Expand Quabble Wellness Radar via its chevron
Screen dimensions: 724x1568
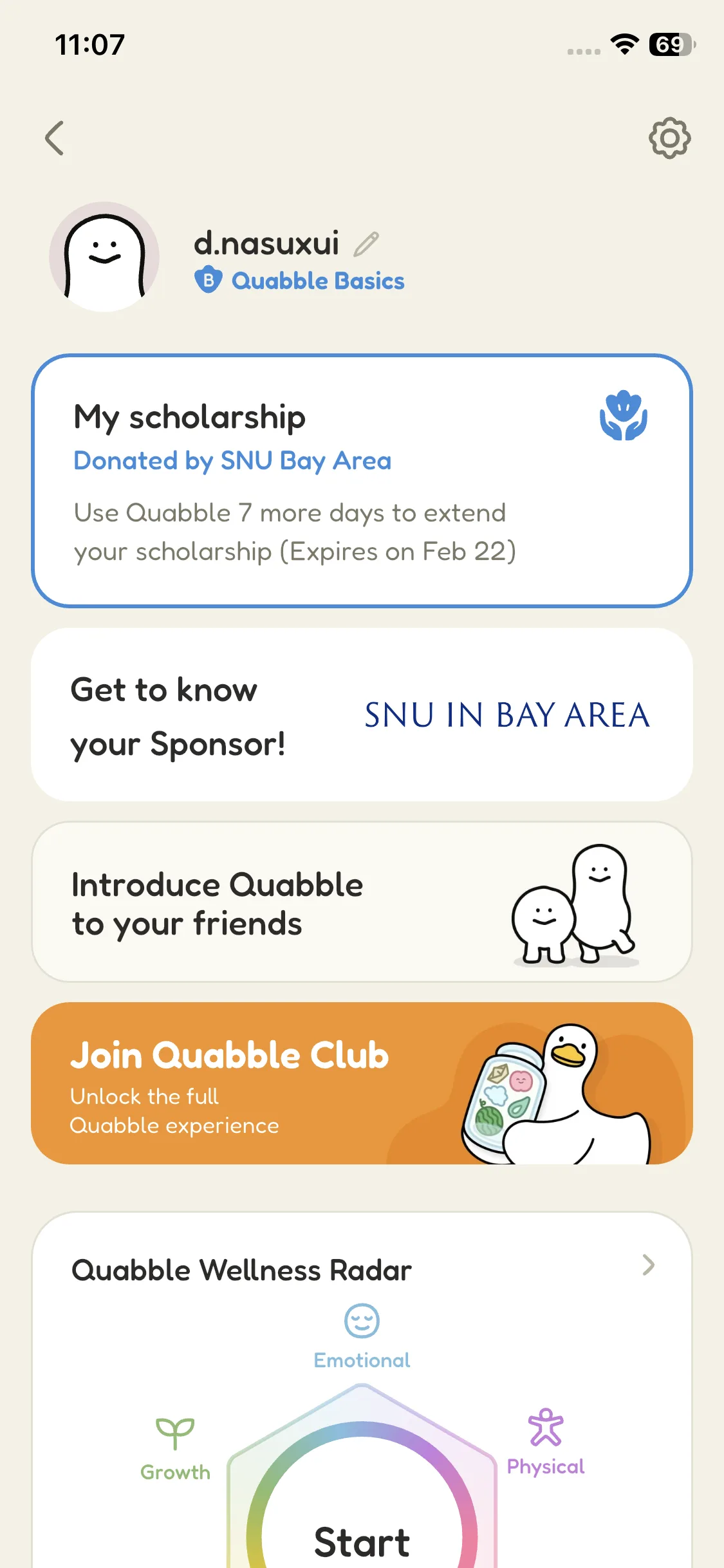pos(648,1265)
